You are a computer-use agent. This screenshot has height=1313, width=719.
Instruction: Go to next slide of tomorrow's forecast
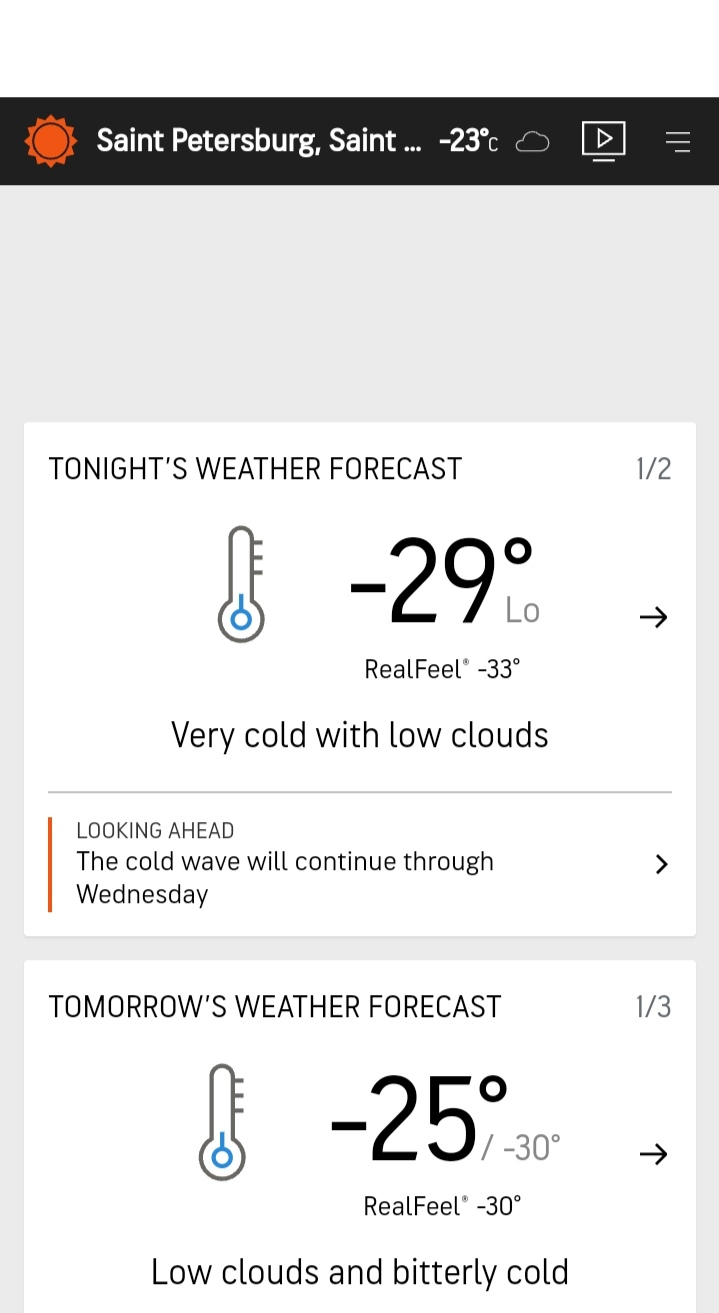653,1155
